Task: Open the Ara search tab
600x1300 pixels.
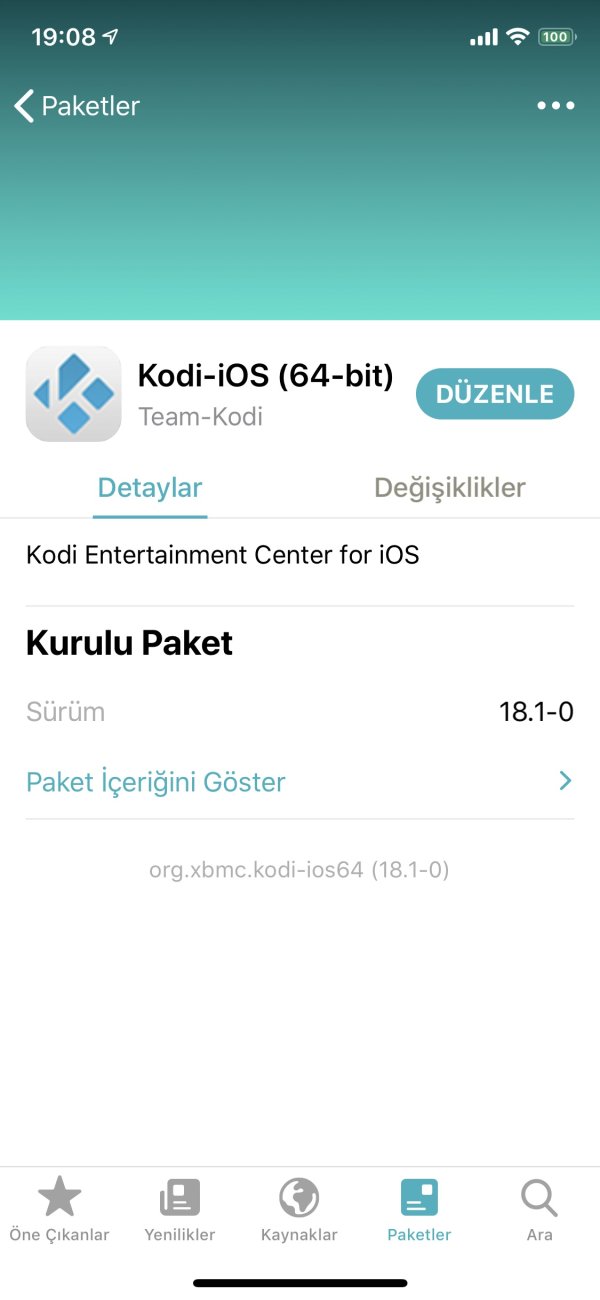Action: click(539, 1210)
